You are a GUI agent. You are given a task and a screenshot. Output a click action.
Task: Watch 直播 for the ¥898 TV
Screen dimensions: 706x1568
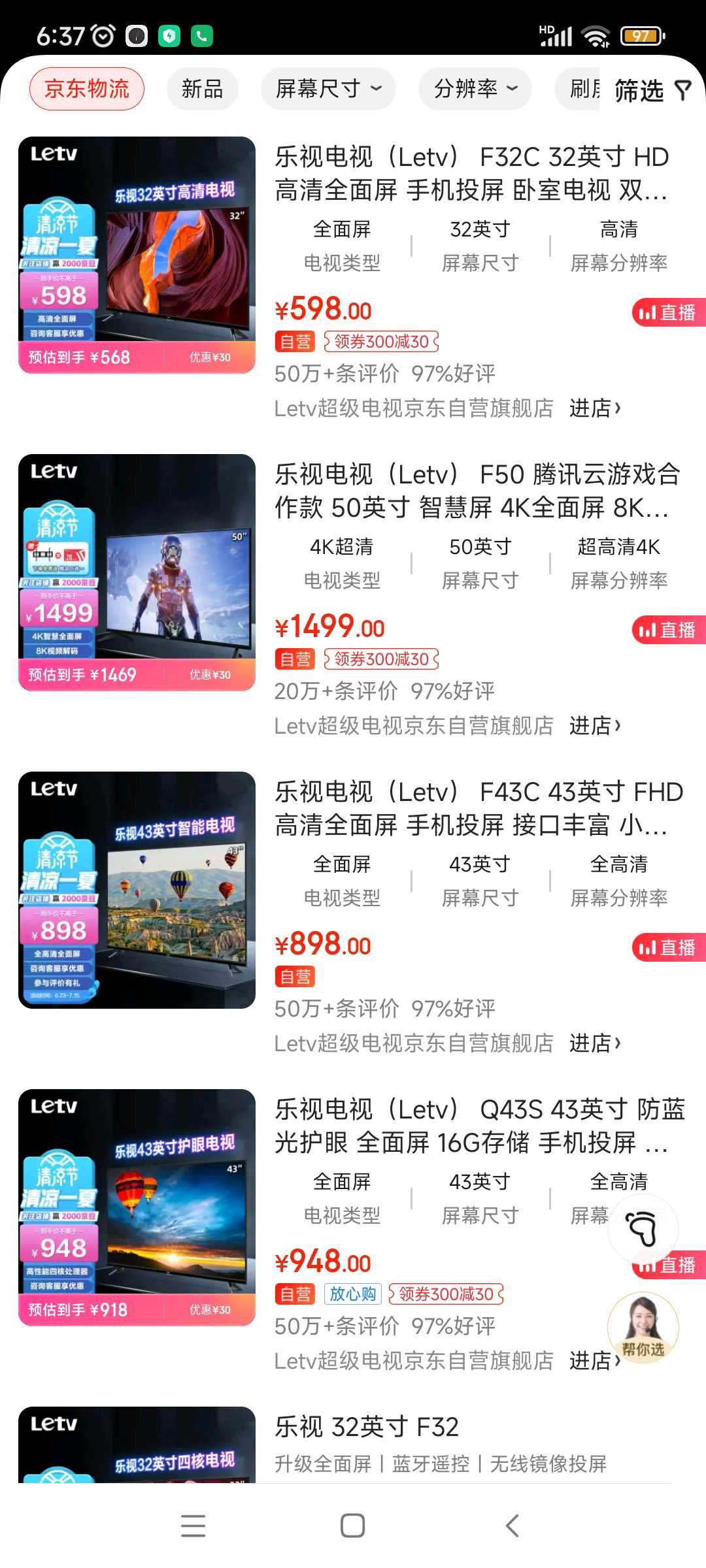669,947
